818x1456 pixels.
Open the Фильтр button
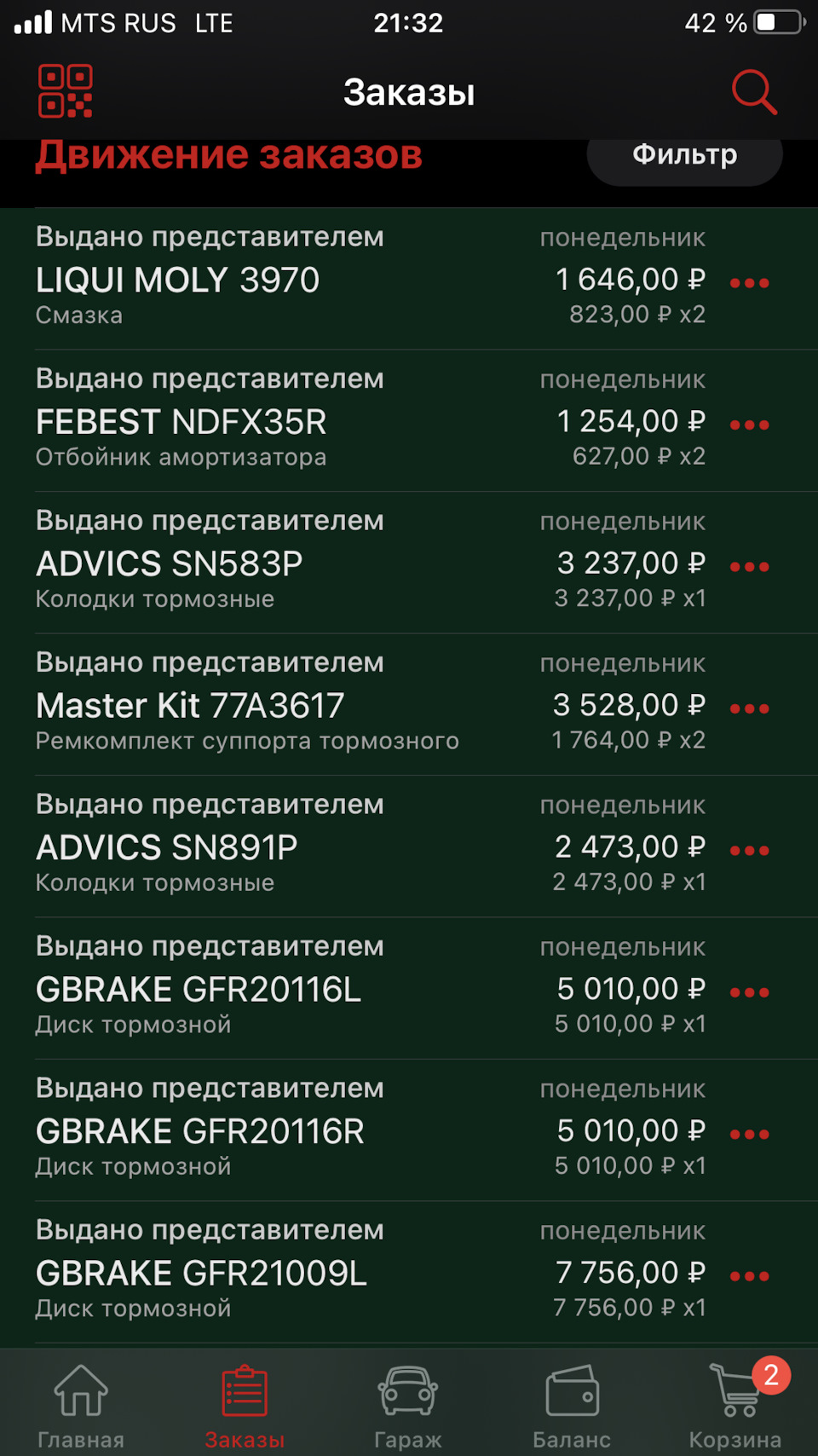(x=684, y=154)
